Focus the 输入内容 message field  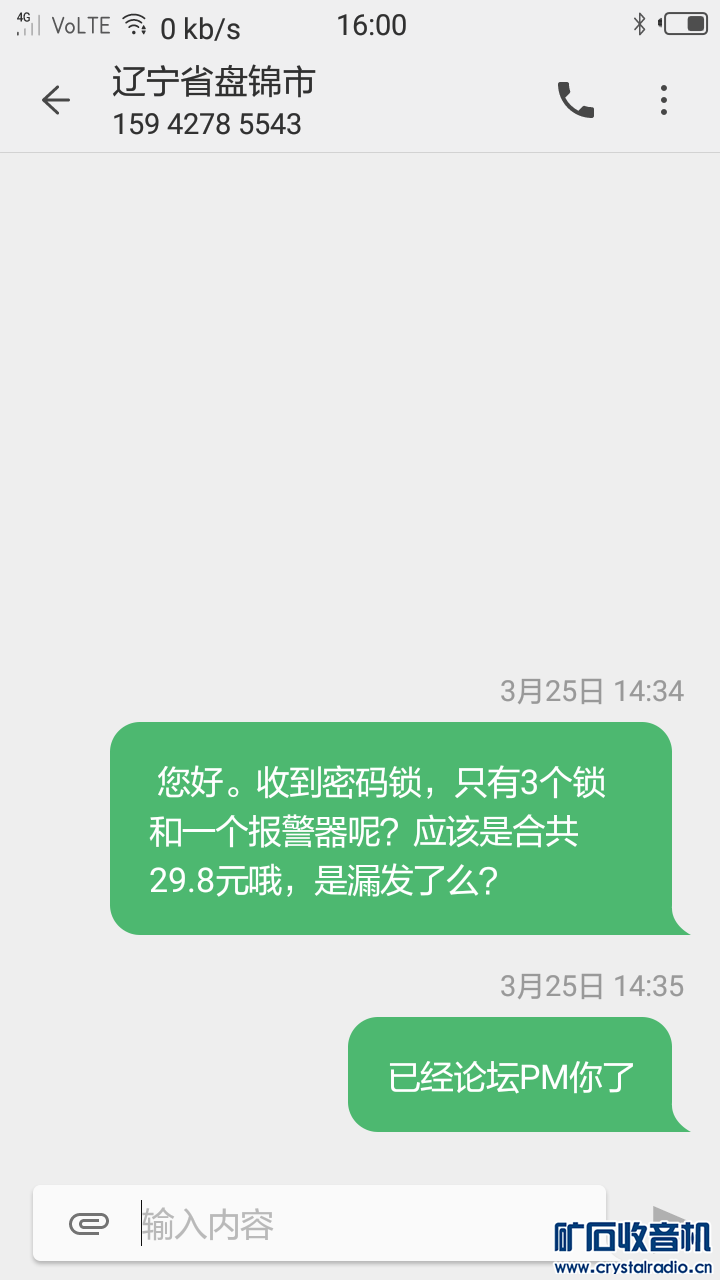(x=360, y=1224)
